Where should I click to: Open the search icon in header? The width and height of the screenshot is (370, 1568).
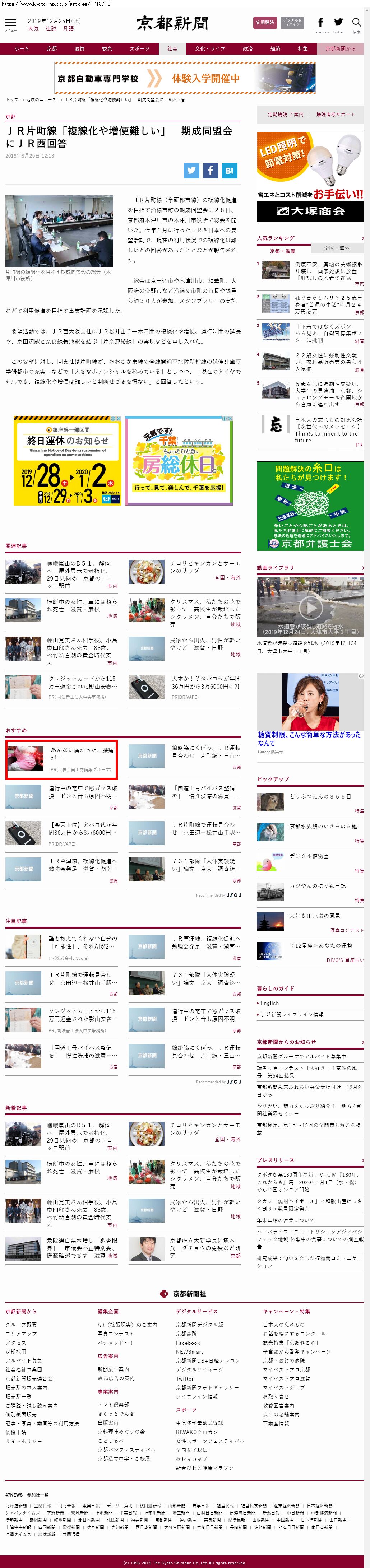tap(357, 24)
